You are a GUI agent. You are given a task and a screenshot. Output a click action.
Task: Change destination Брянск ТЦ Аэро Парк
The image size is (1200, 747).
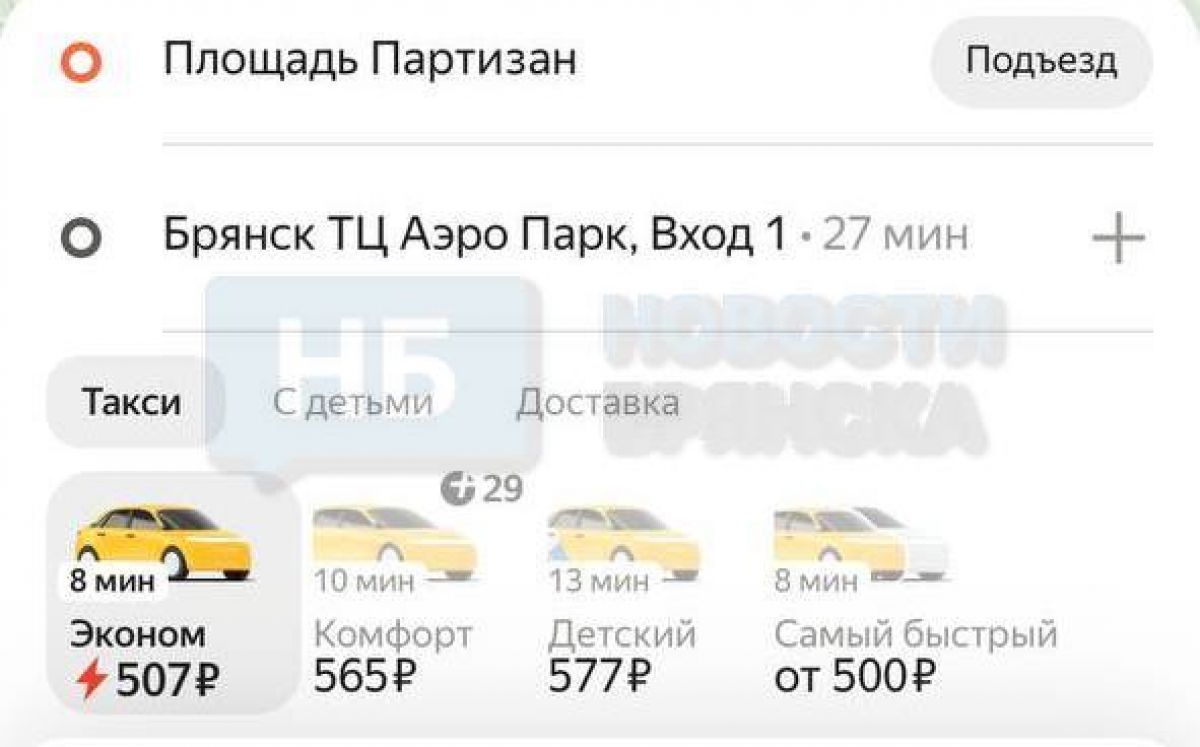[475, 237]
